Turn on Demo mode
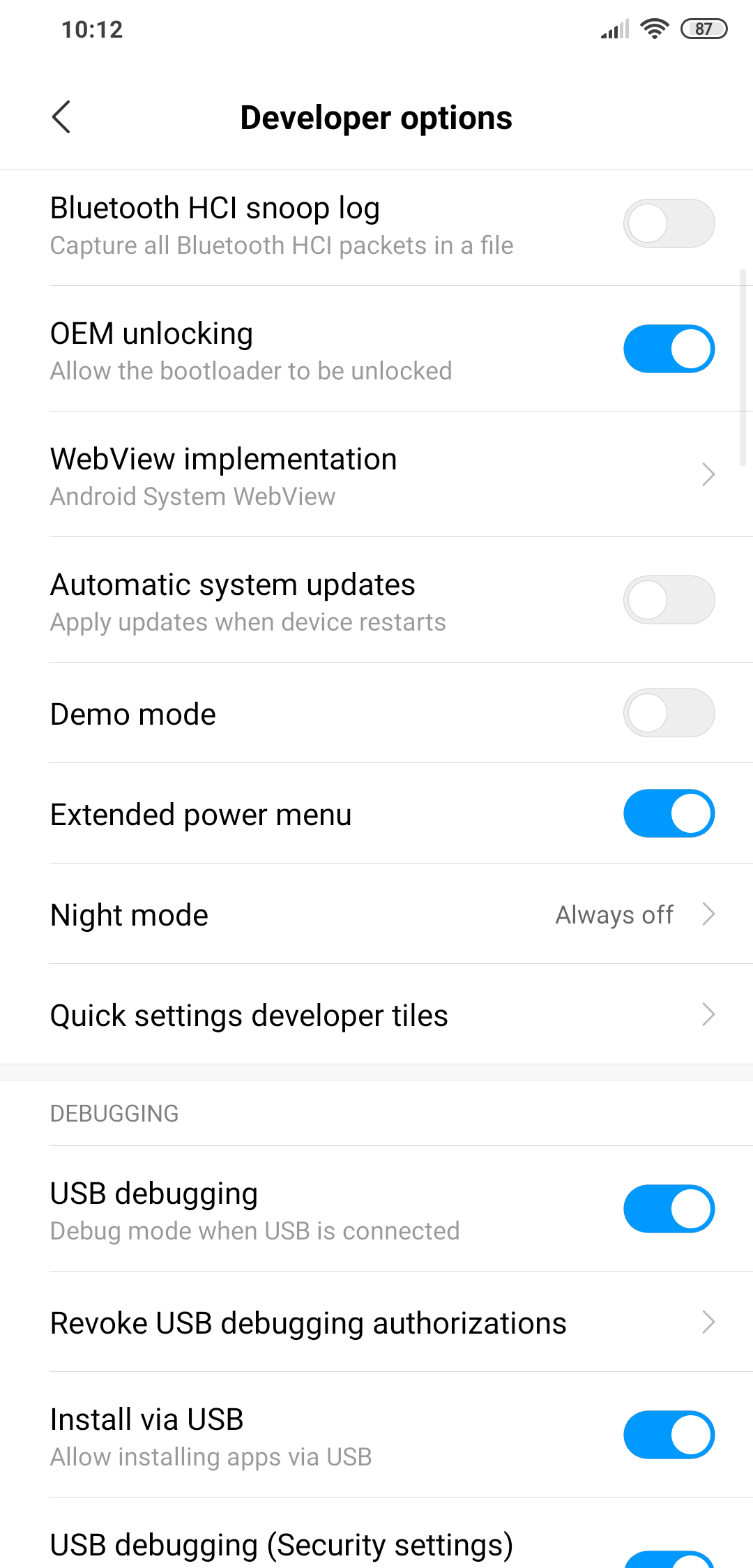Viewport: 753px width, 1568px height. pos(669,713)
